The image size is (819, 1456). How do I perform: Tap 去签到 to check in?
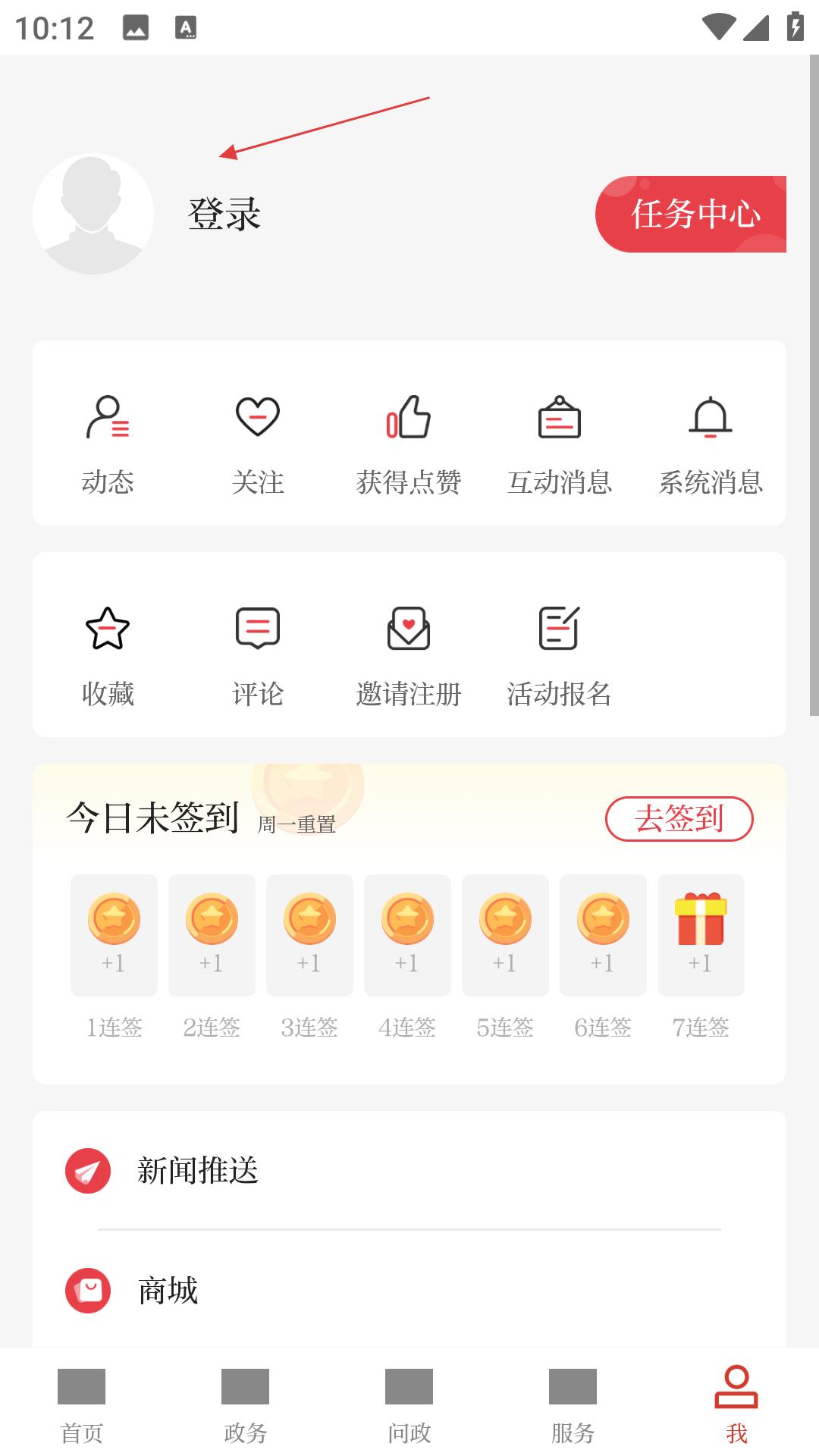[679, 819]
